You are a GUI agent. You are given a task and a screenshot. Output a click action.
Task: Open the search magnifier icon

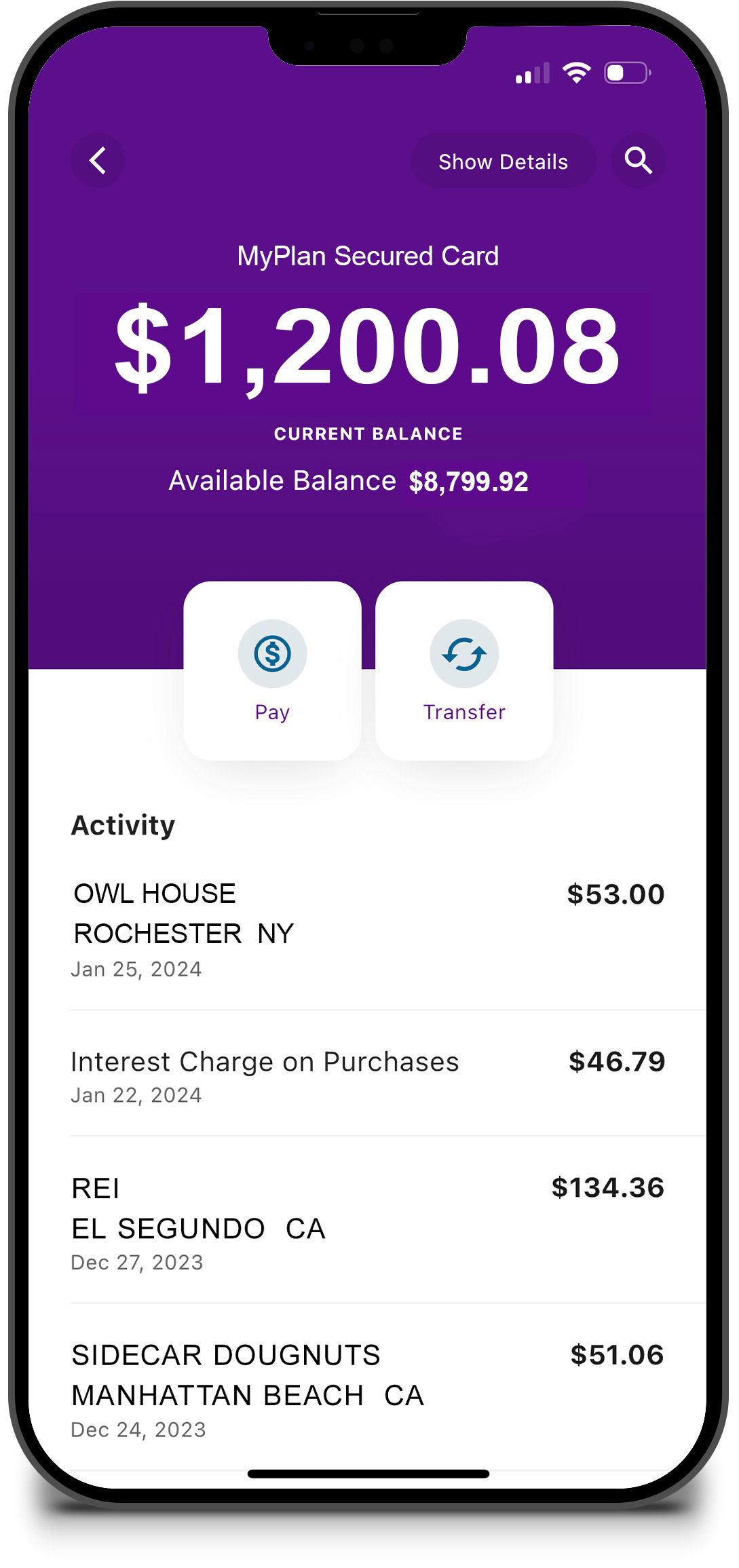tap(638, 161)
